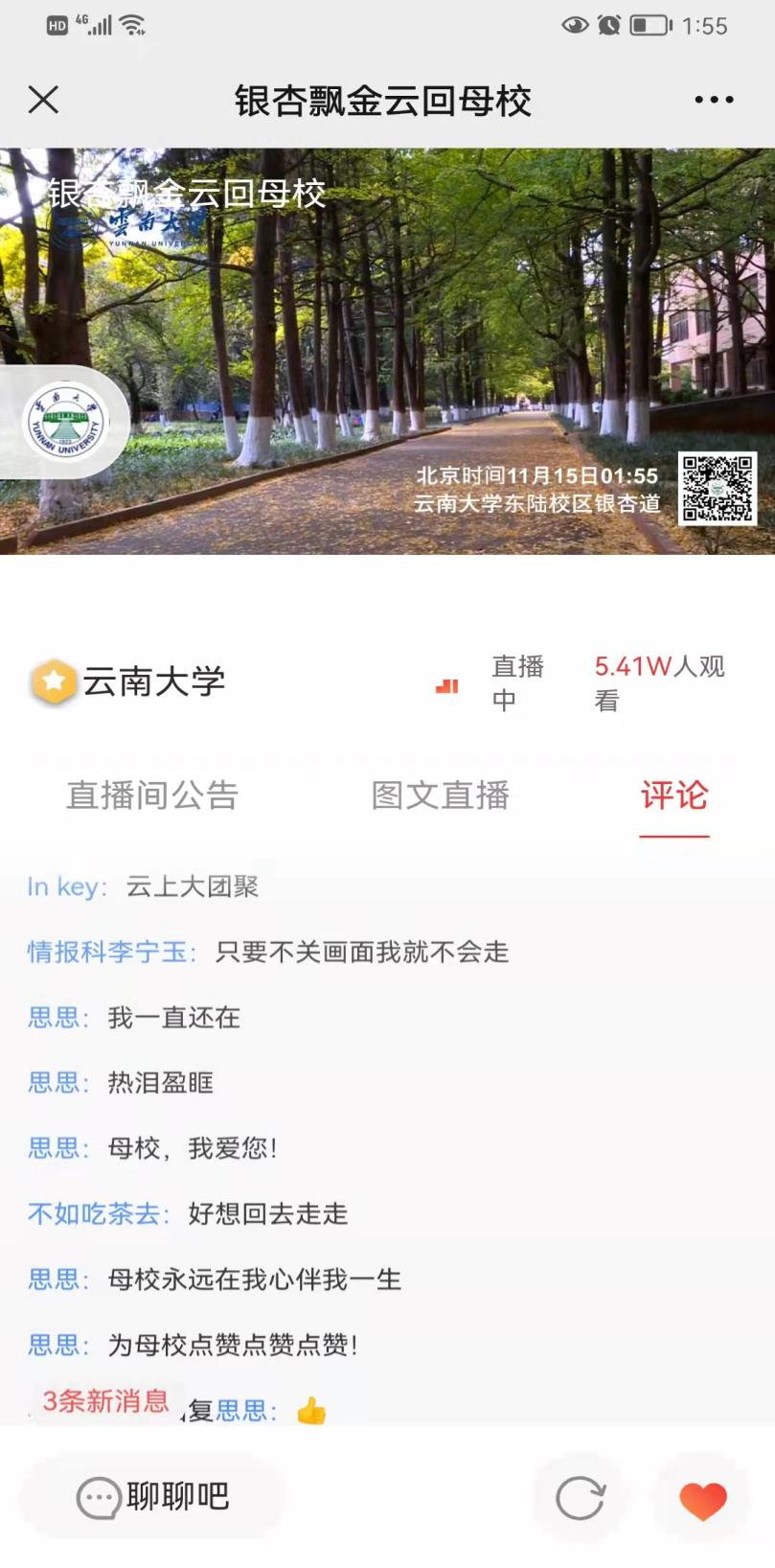
Task: Select the 评论 tab
Action: pyautogui.click(x=674, y=796)
